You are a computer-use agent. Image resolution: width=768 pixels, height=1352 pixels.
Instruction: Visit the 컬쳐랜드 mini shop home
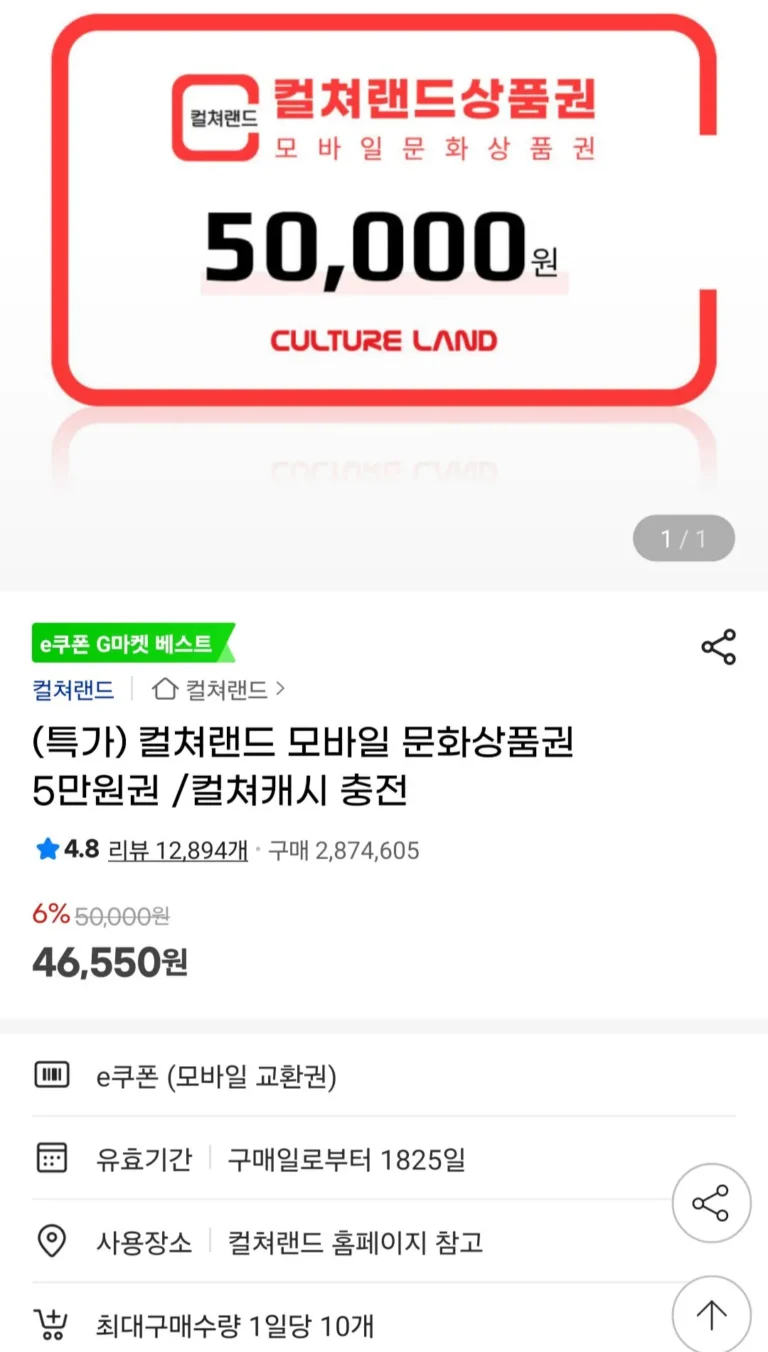218,689
